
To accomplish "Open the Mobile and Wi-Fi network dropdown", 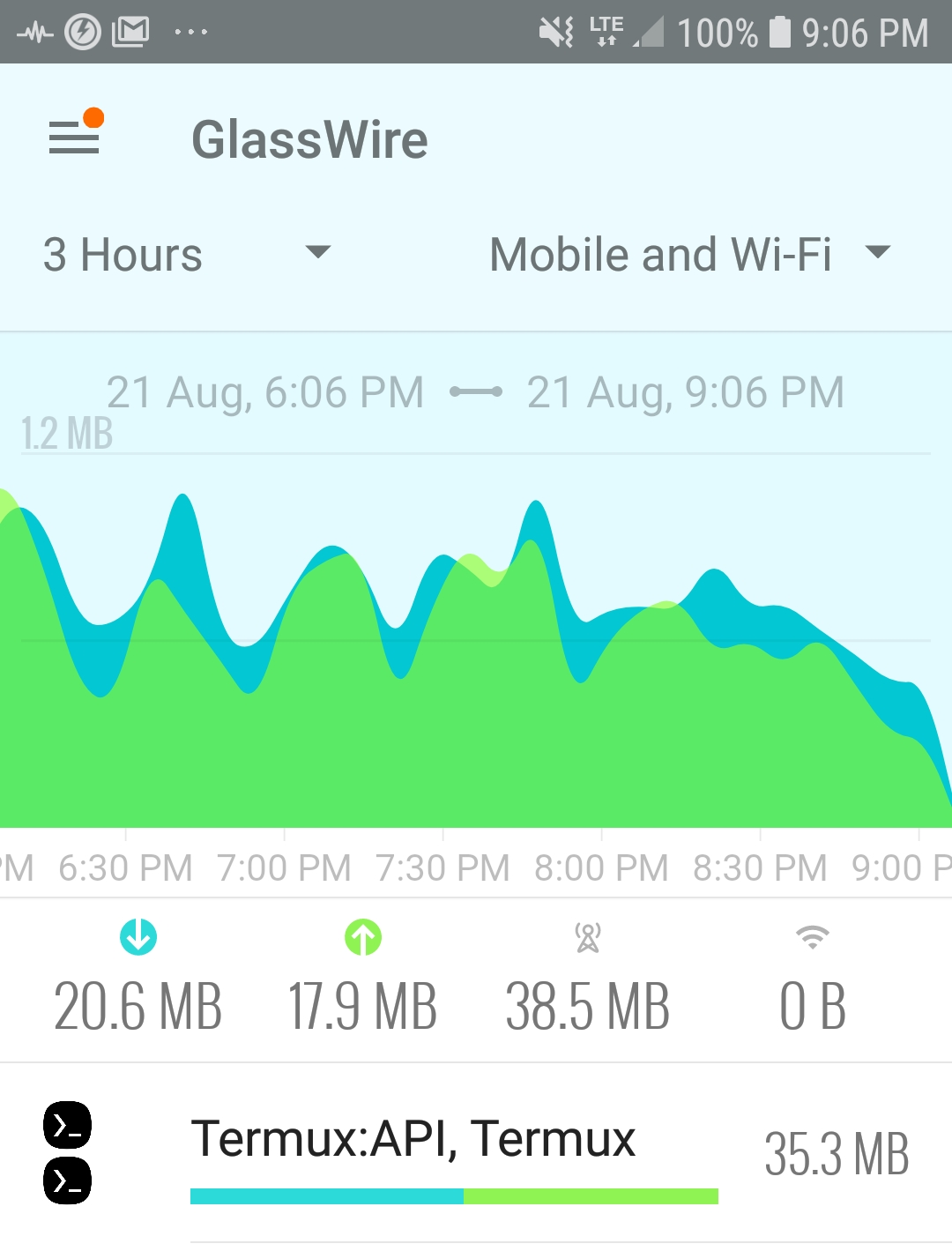I will pos(688,255).
